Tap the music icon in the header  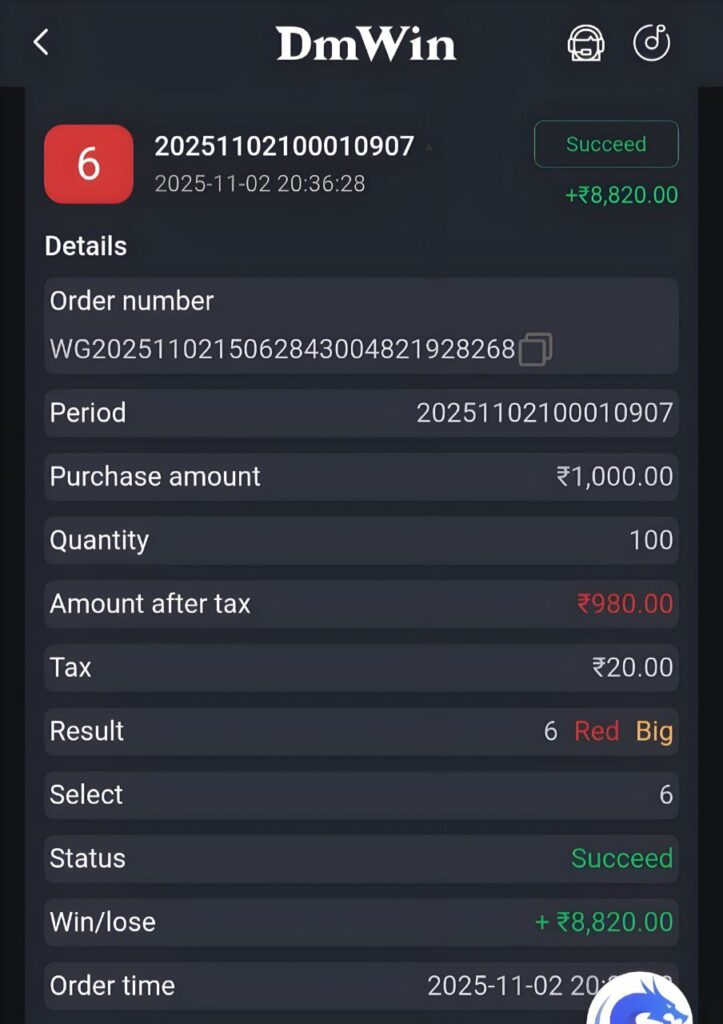pyautogui.click(x=652, y=42)
